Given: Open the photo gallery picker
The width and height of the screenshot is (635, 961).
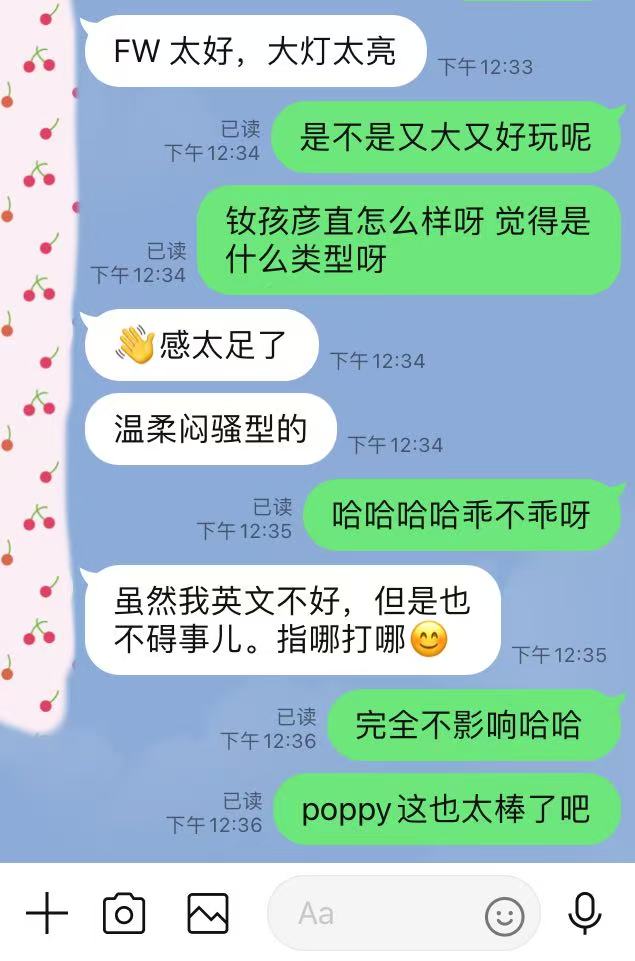Looking at the screenshot, I should [207, 913].
